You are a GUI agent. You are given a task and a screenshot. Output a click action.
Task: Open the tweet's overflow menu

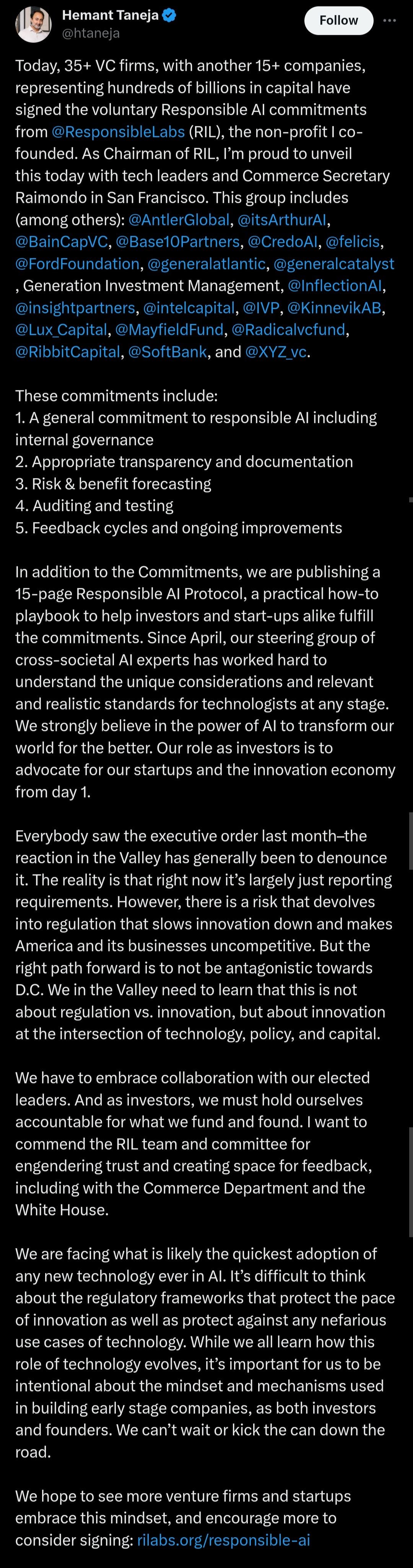point(389,20)
